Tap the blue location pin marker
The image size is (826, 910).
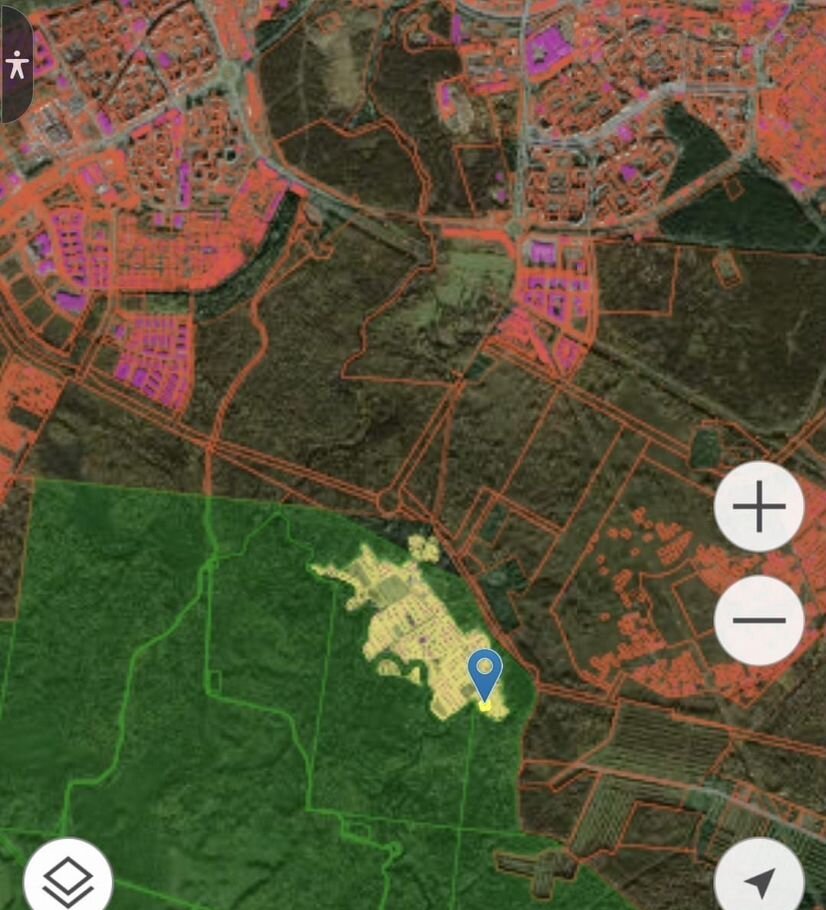(x=485, y=669)
